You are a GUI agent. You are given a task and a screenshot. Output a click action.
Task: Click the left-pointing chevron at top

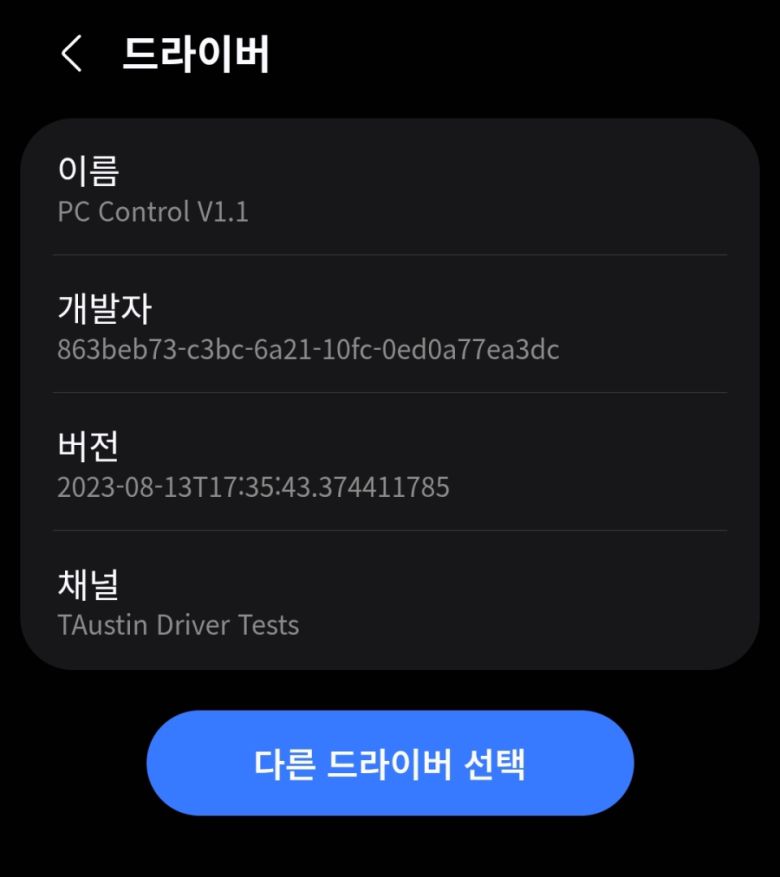click(x=69, y=53)
